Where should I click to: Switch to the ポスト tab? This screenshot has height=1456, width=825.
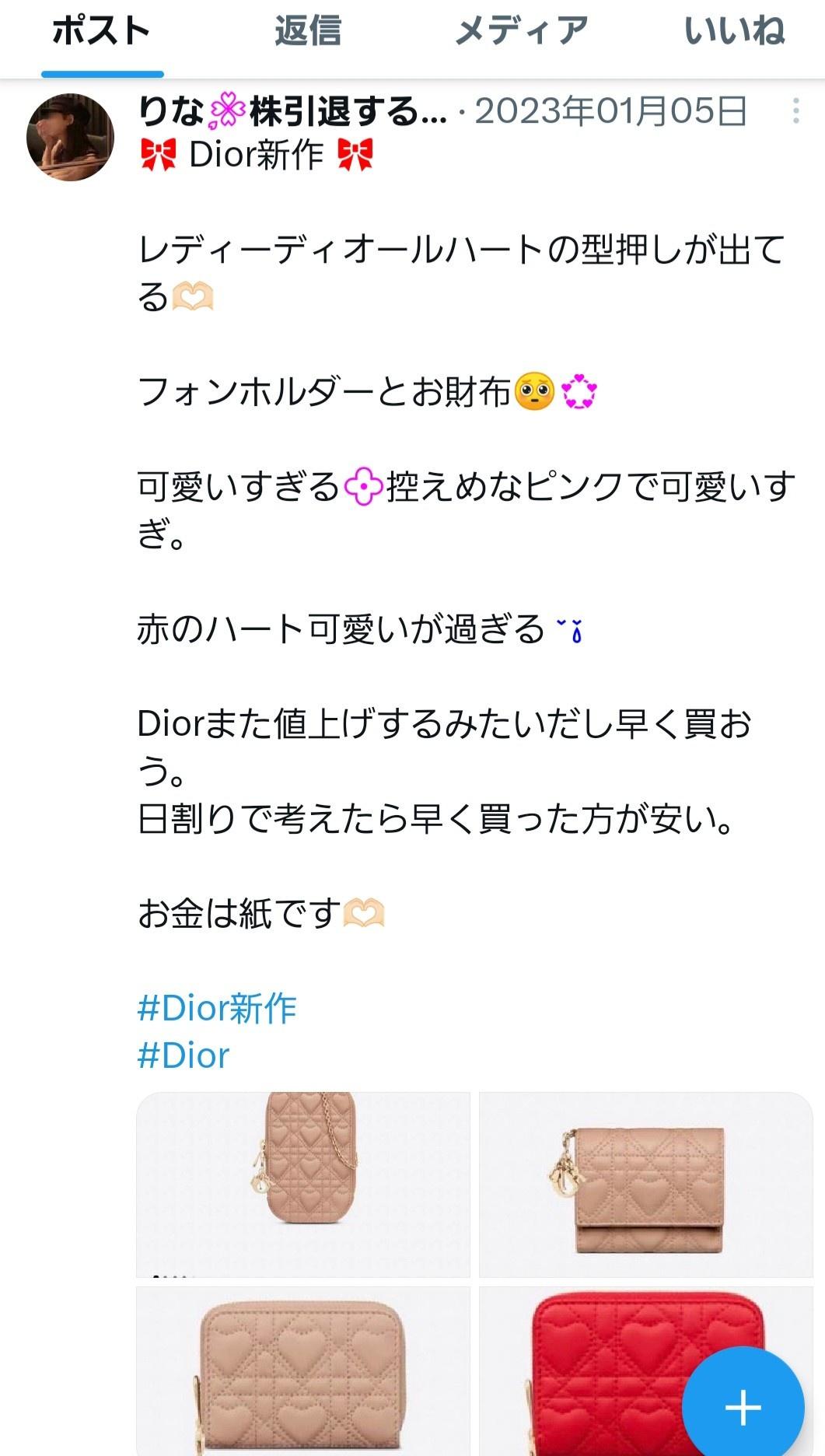(102, 33)
